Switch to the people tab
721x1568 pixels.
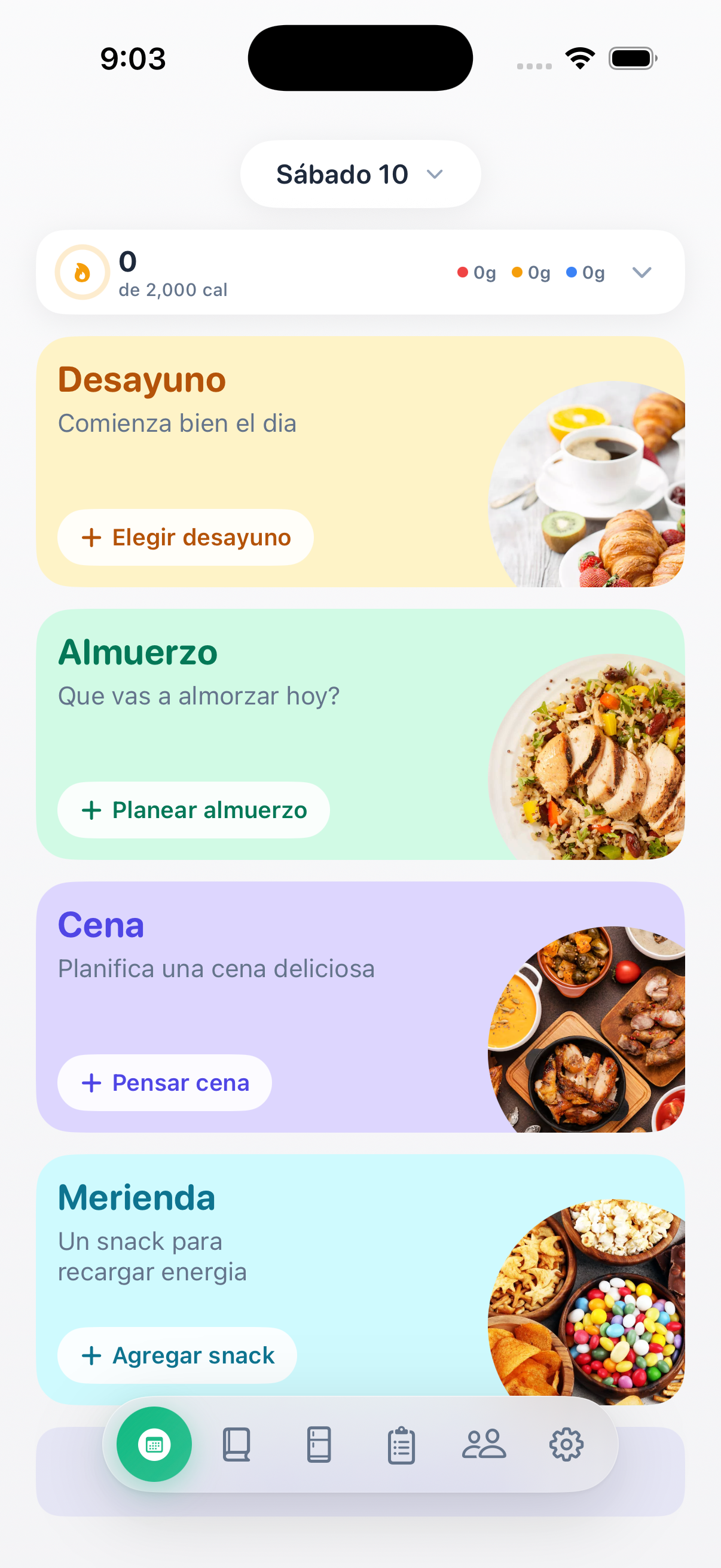484,1444
